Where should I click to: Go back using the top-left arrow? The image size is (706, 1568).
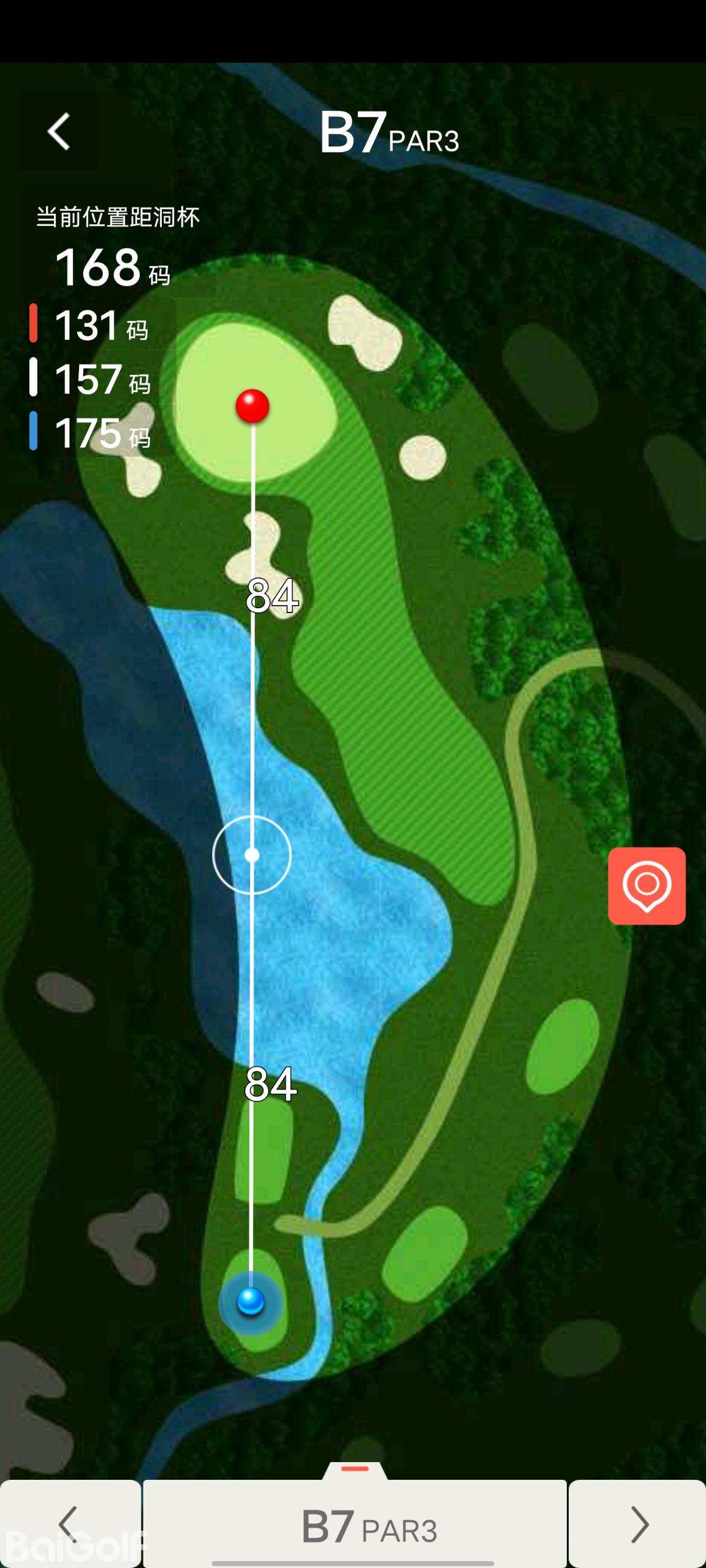coord(59,131)
